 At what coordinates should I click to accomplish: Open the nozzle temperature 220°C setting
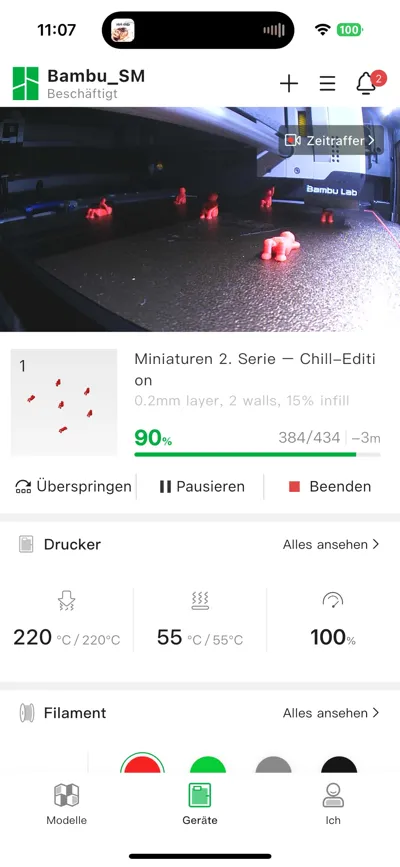66,620
